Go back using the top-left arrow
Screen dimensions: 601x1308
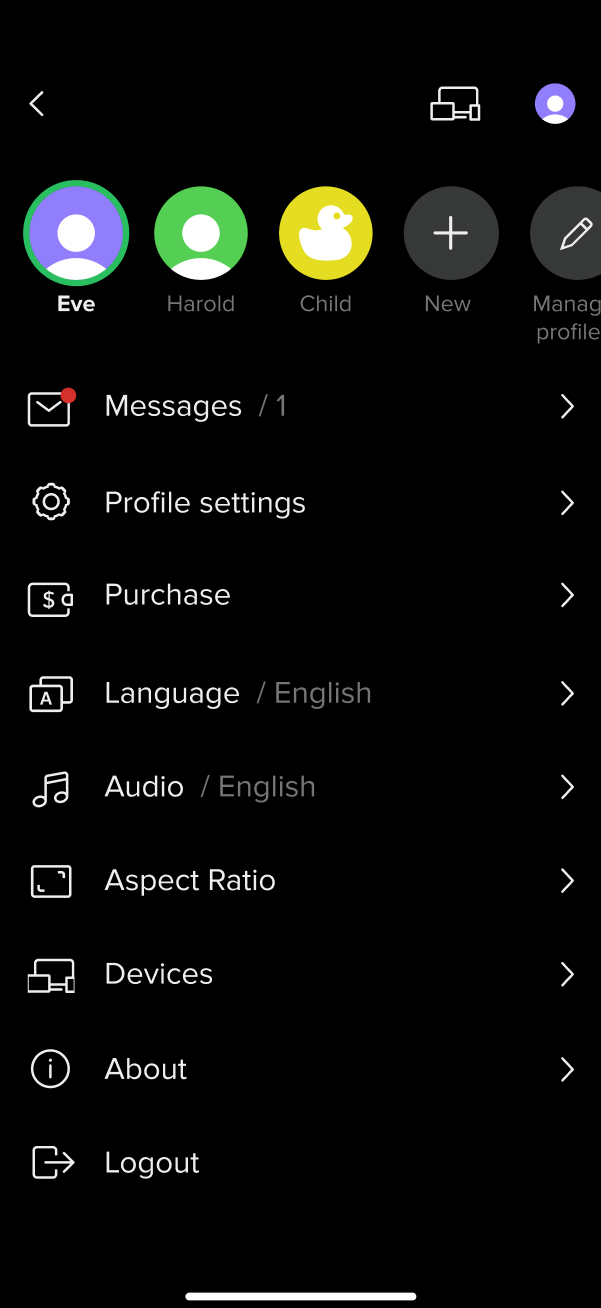tap(37, 103)
